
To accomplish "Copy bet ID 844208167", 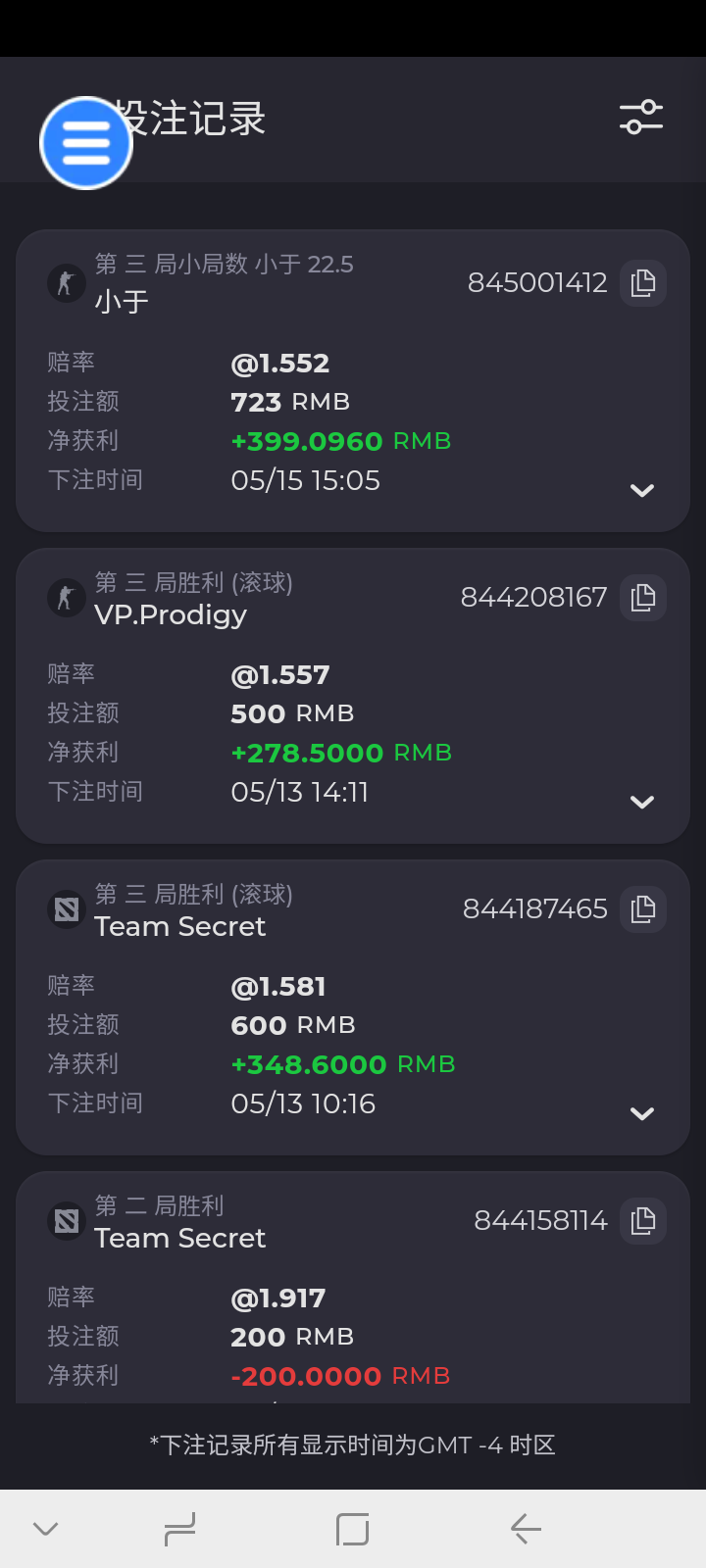I will (643, 598).
